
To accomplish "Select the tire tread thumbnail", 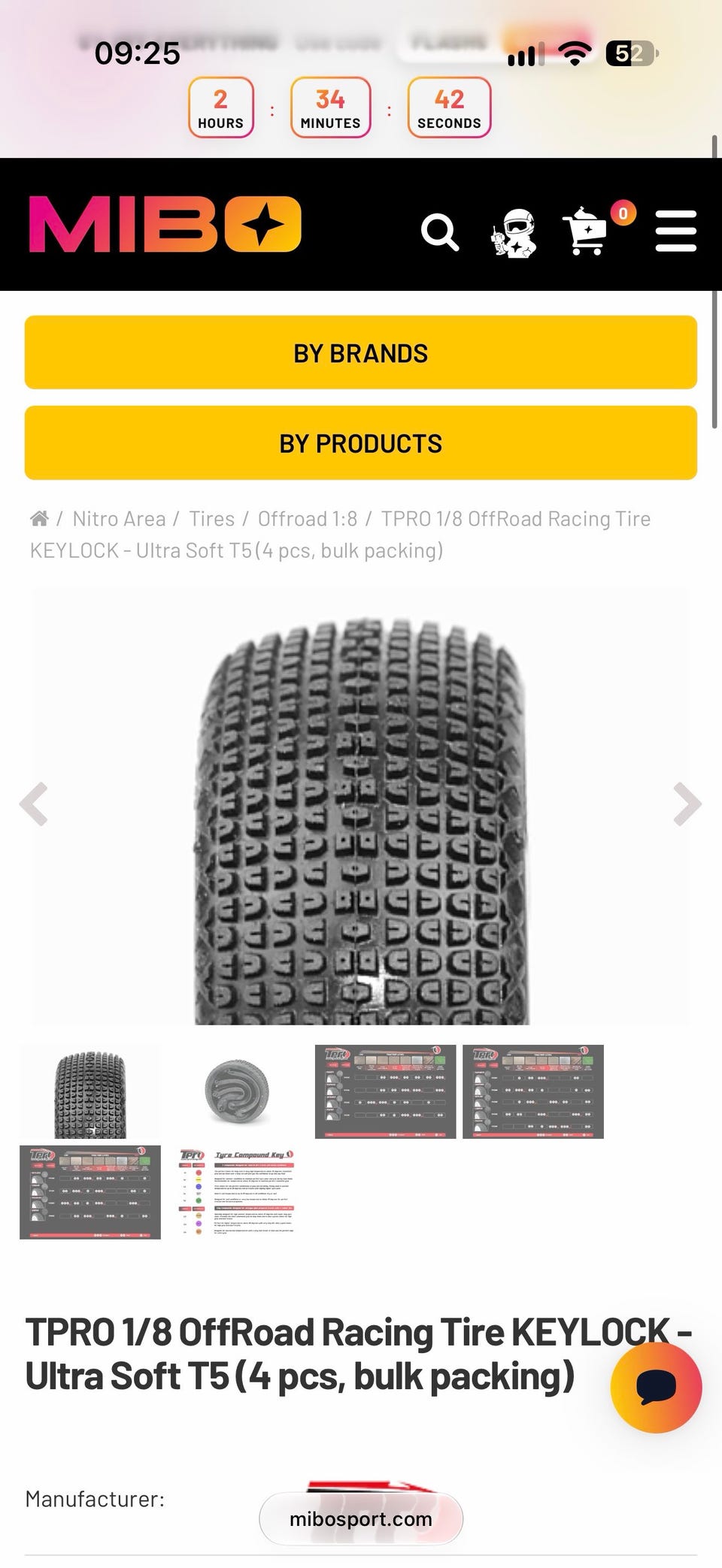I will [x=90, y=1091].
